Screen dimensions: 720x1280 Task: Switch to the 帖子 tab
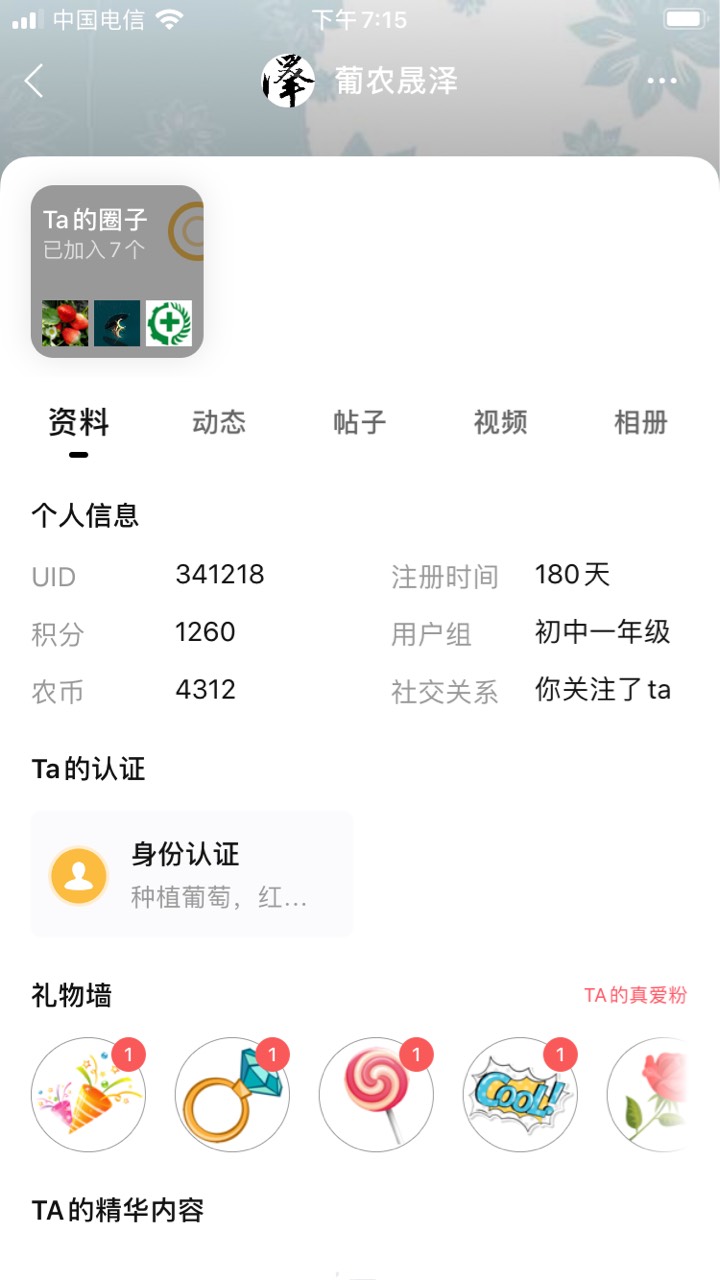(359, 422)
